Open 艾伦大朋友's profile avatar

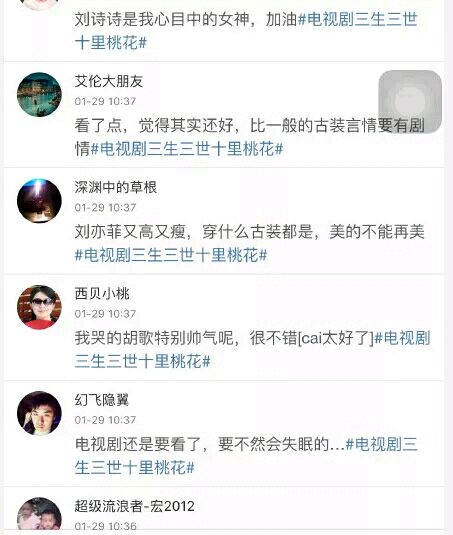pyautogui.click(x=39, y=95)
